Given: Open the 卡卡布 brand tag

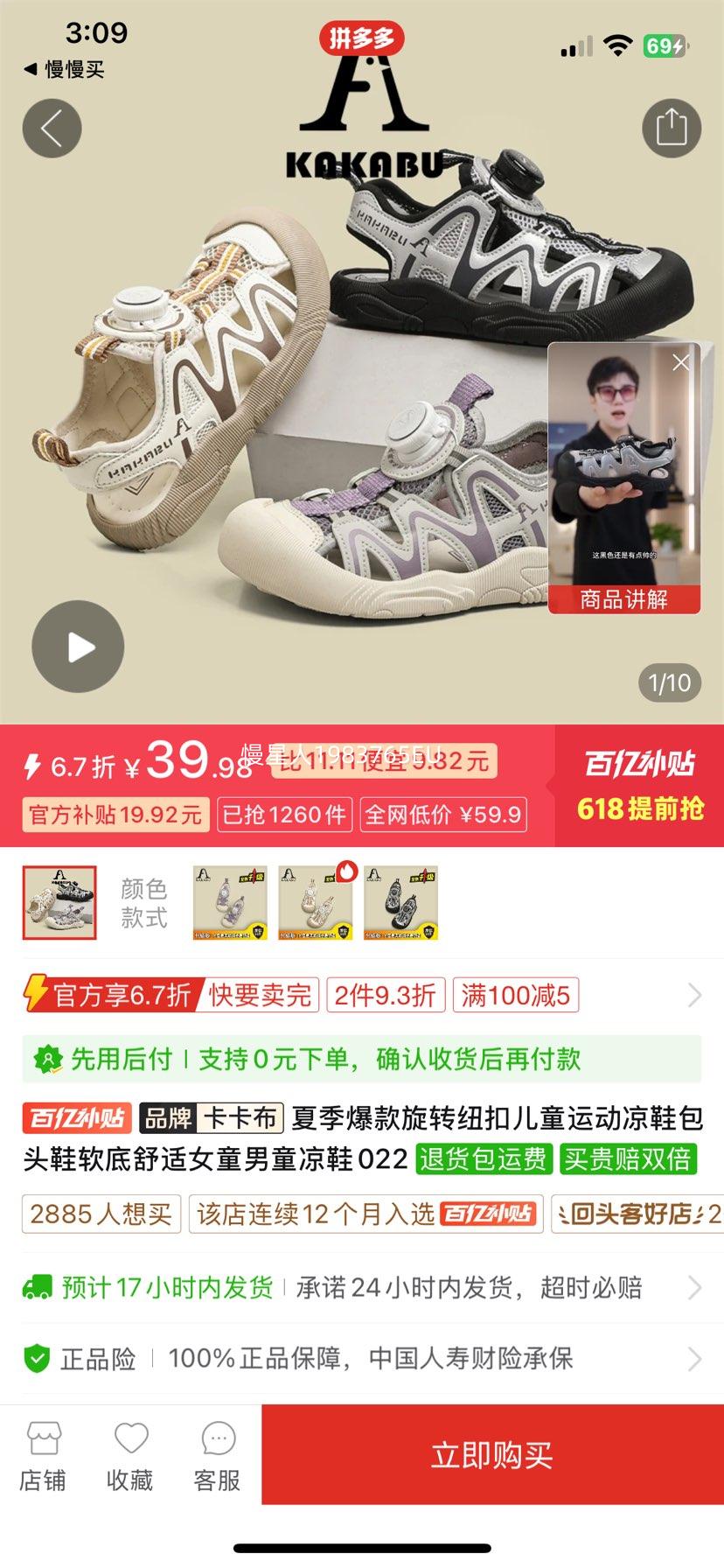Looking at the screenshot, I should point(212,1118).
